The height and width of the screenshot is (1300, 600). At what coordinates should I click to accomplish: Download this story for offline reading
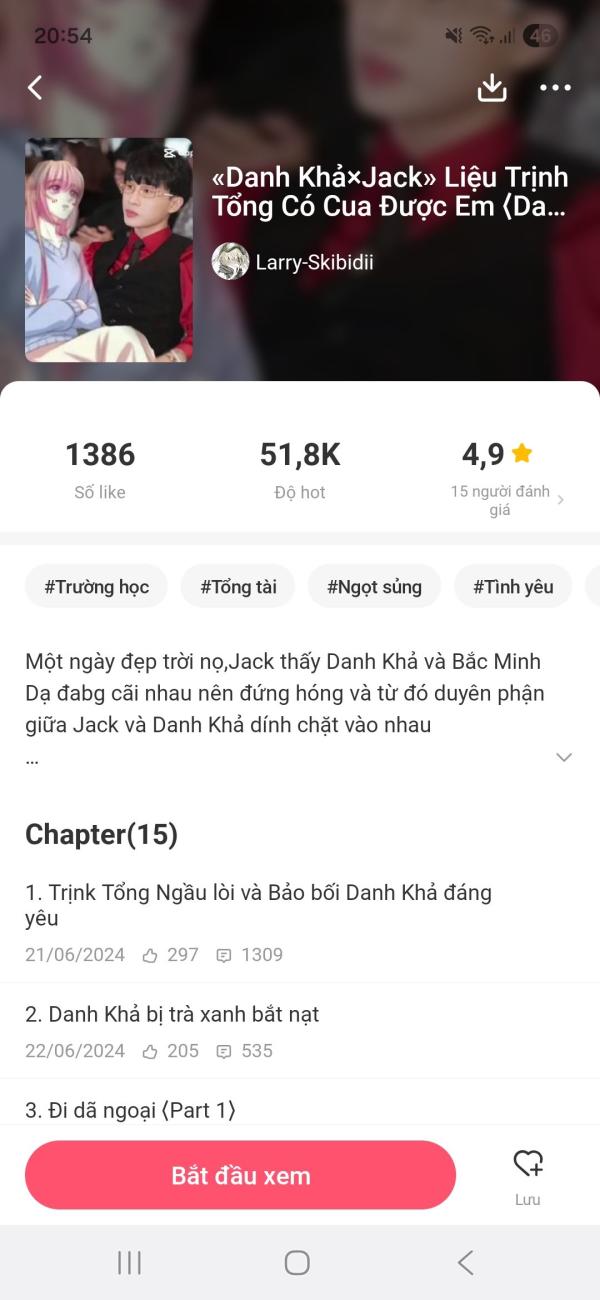click(x=492, y=88)
